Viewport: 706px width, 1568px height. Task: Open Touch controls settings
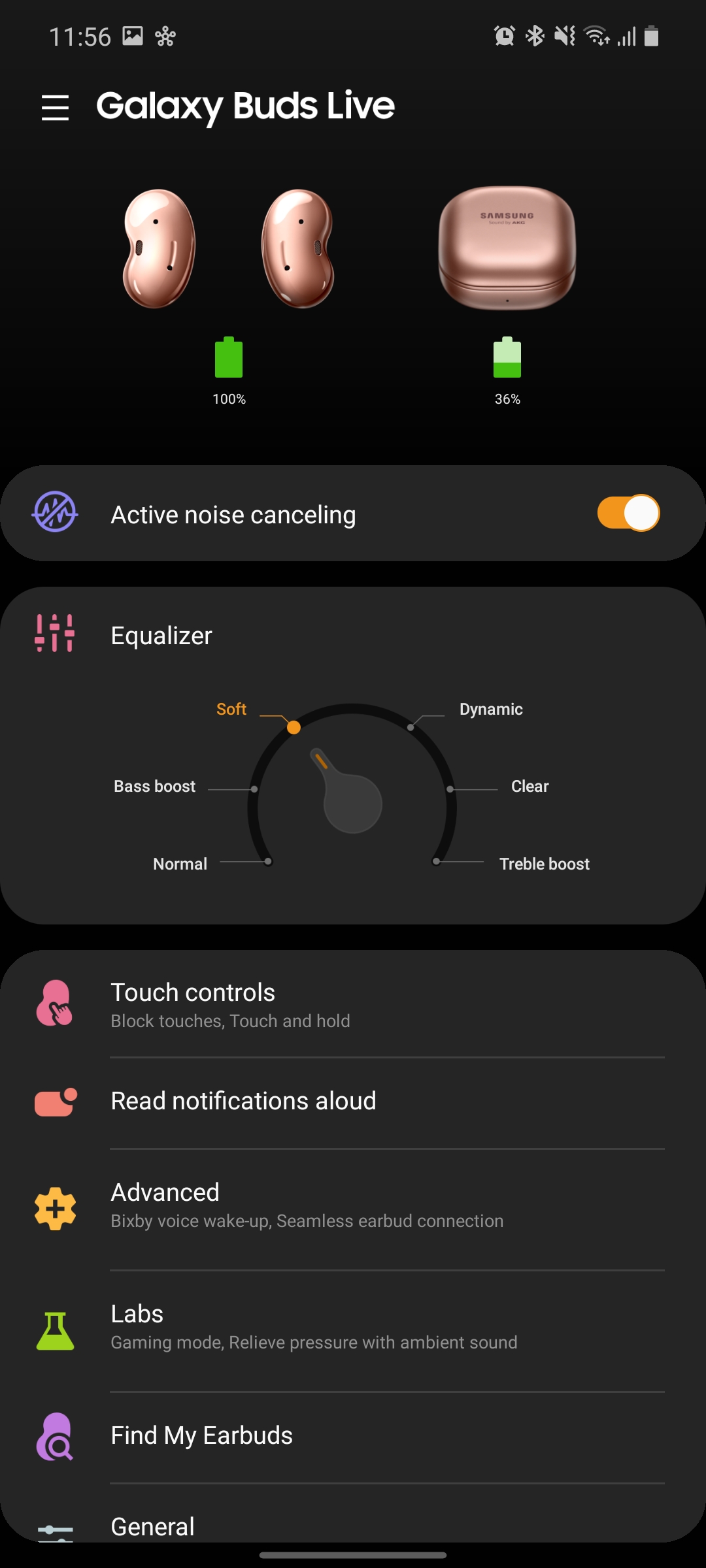click(353, 1005)
